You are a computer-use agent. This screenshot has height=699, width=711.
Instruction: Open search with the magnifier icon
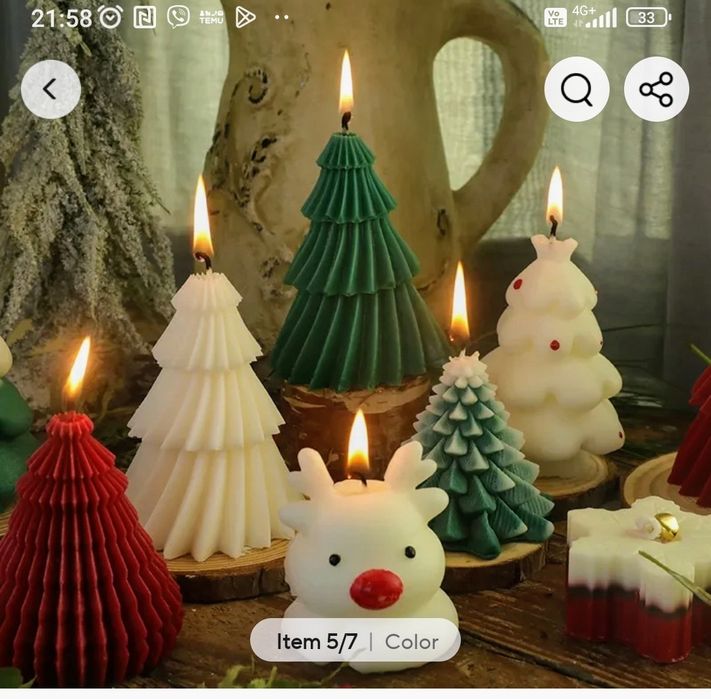pos(577,90)
